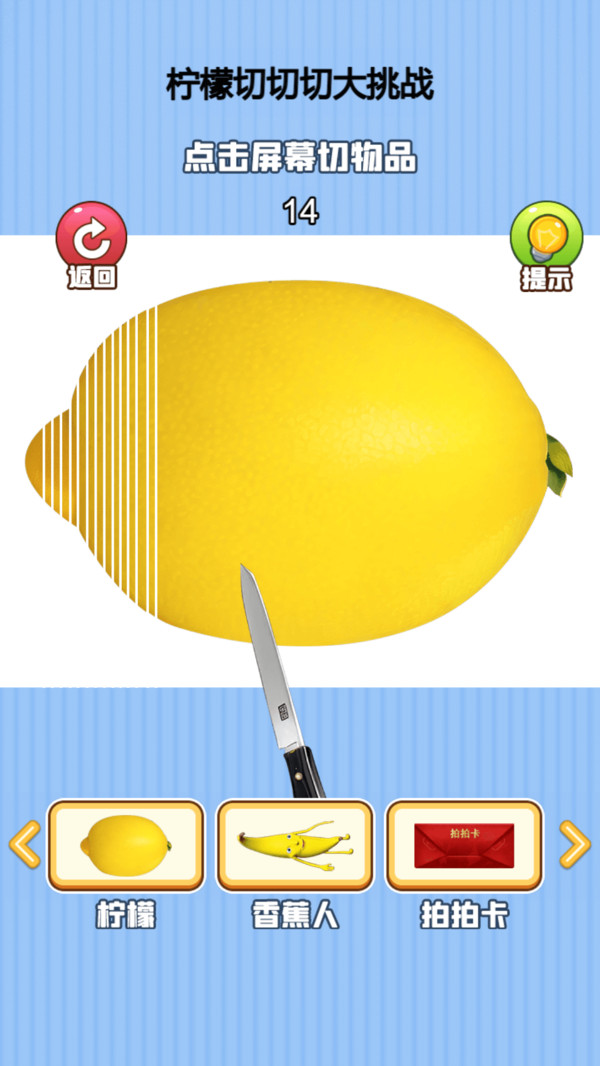Show previous items with left arrow

(x=24, y=846)
